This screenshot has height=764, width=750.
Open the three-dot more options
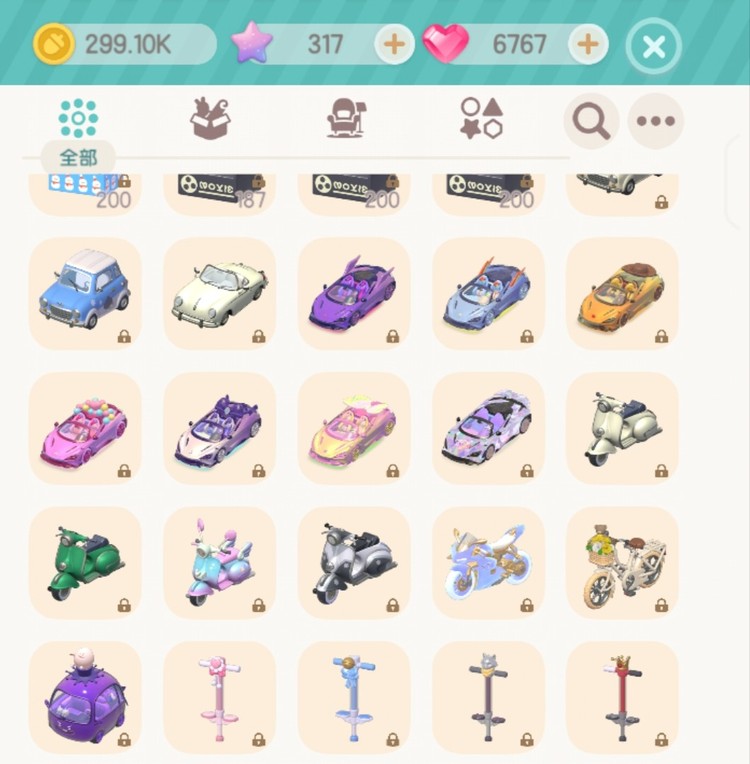click(x=656, y=121)
